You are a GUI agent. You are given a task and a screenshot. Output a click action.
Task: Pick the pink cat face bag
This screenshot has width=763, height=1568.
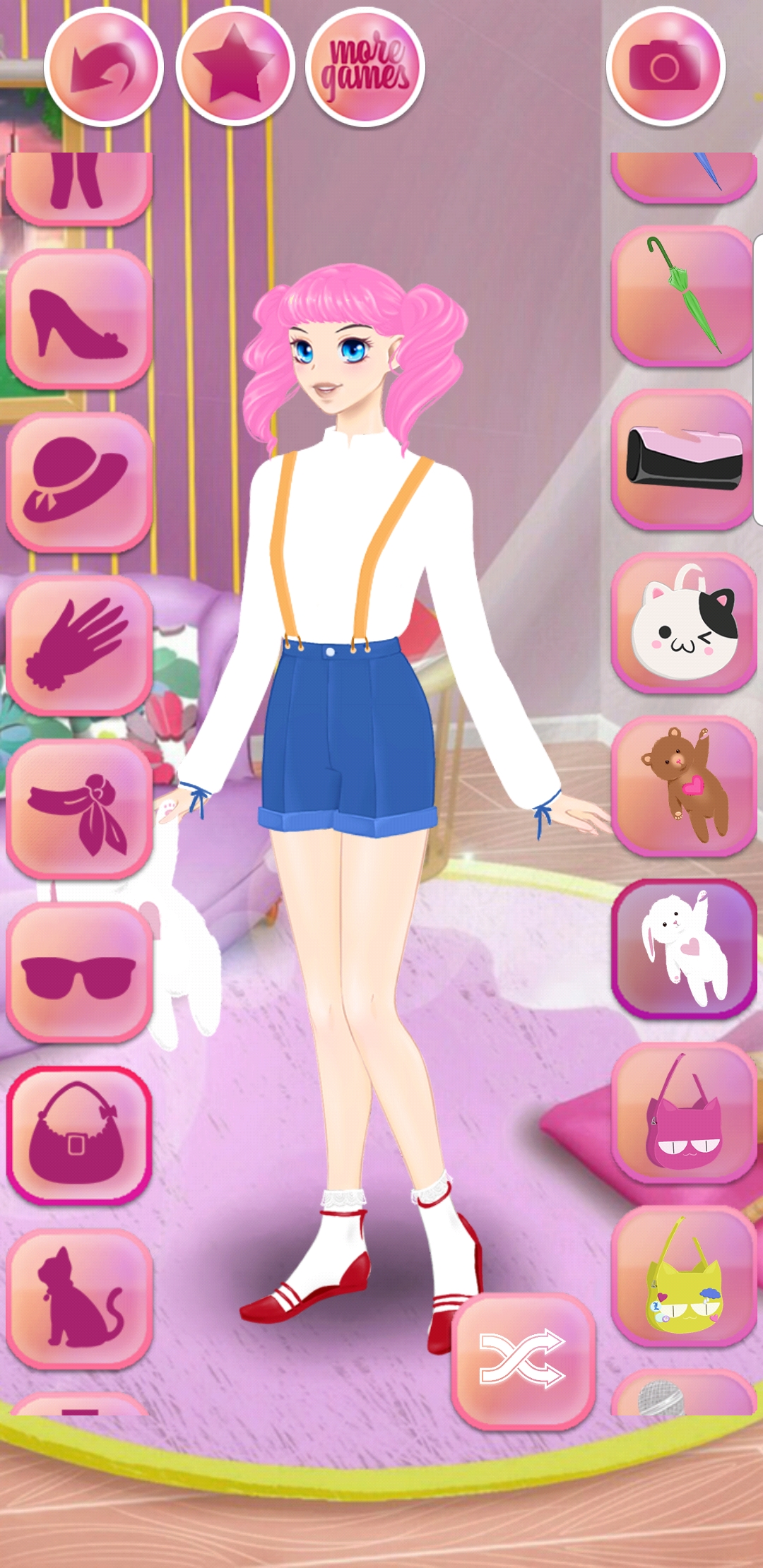click(684, 1112)
